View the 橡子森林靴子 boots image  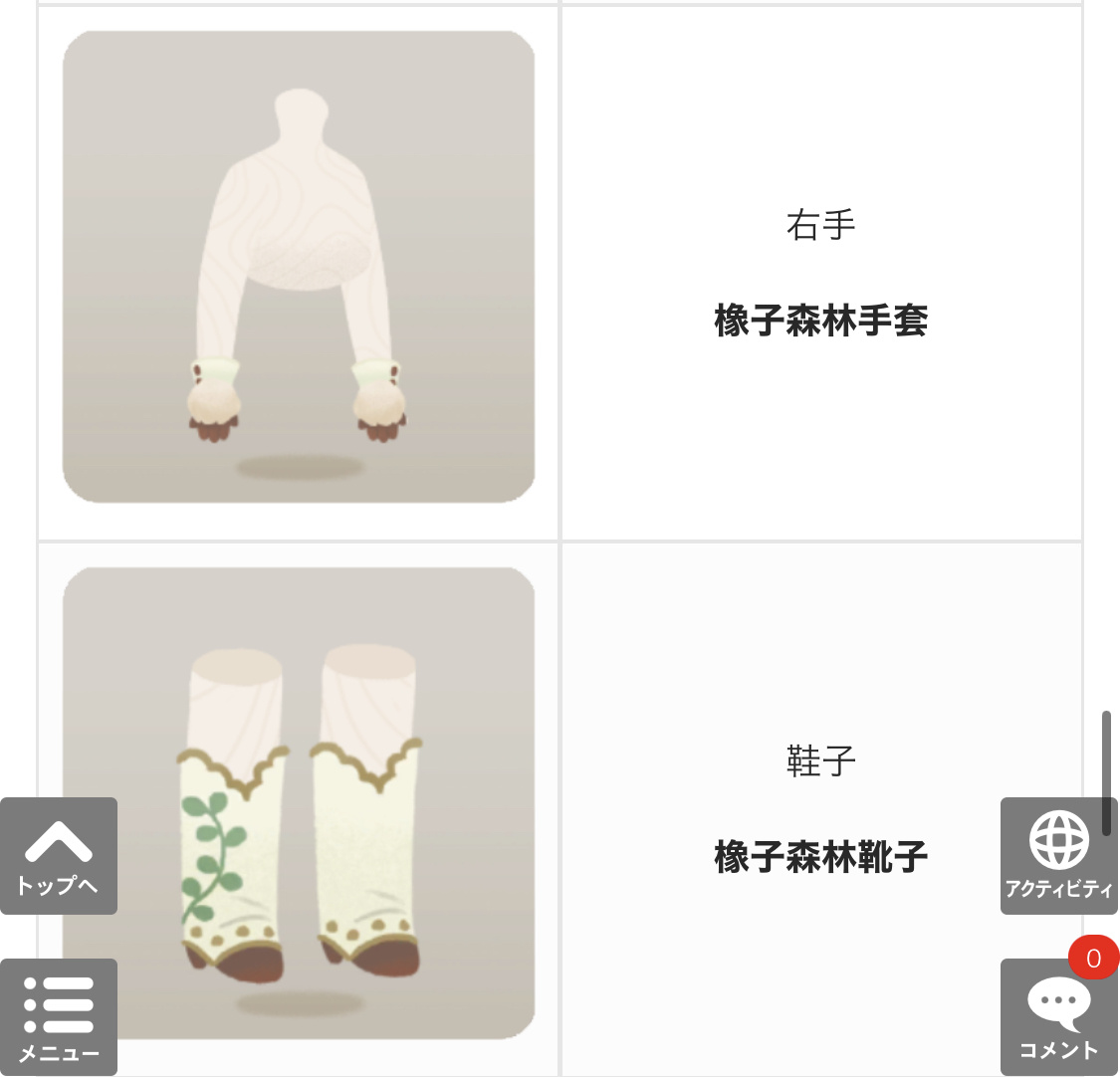tap(299, 802)
